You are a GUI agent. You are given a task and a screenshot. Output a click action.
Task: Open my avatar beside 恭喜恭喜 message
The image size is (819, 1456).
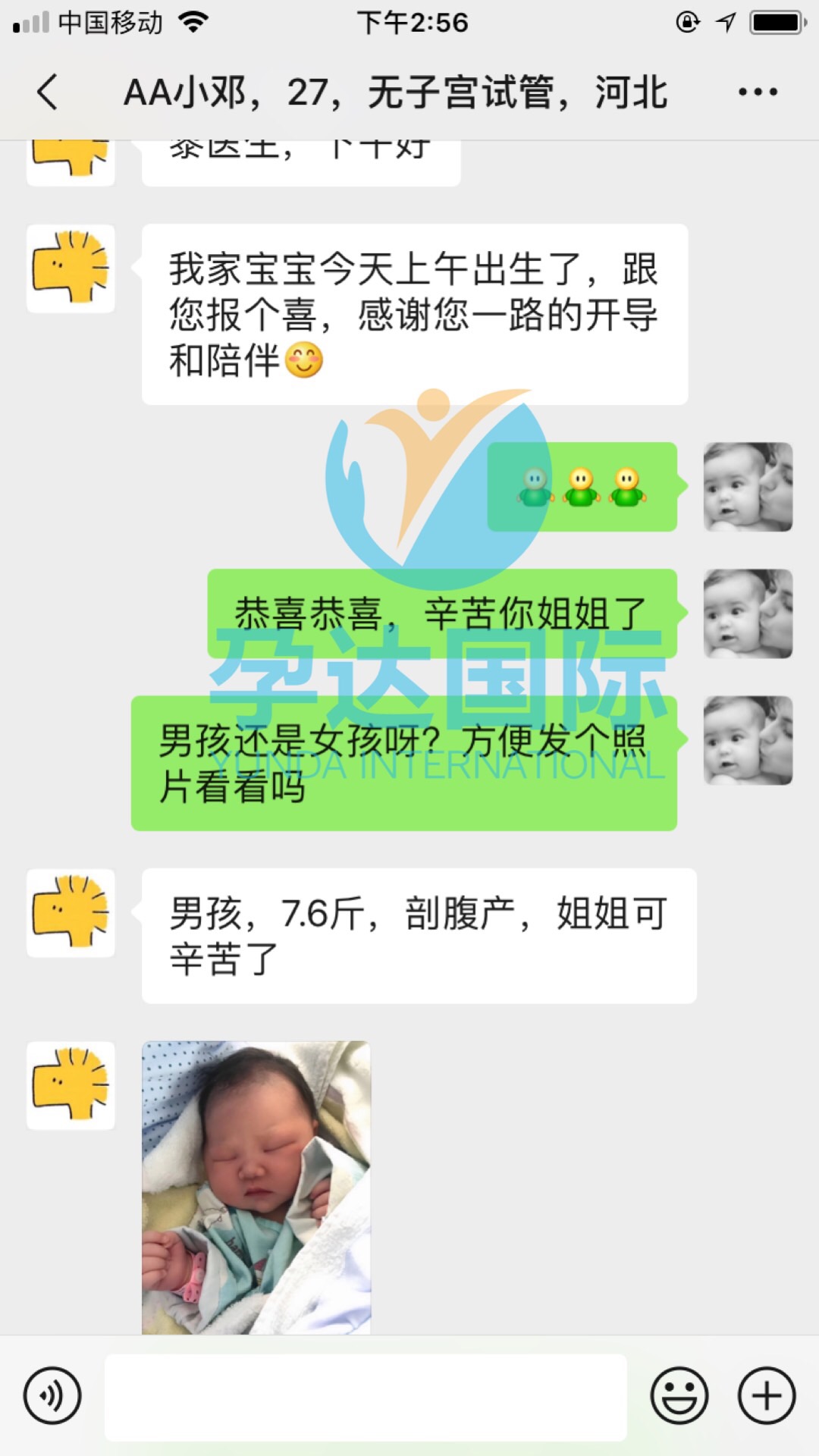(x=748, y=613)
